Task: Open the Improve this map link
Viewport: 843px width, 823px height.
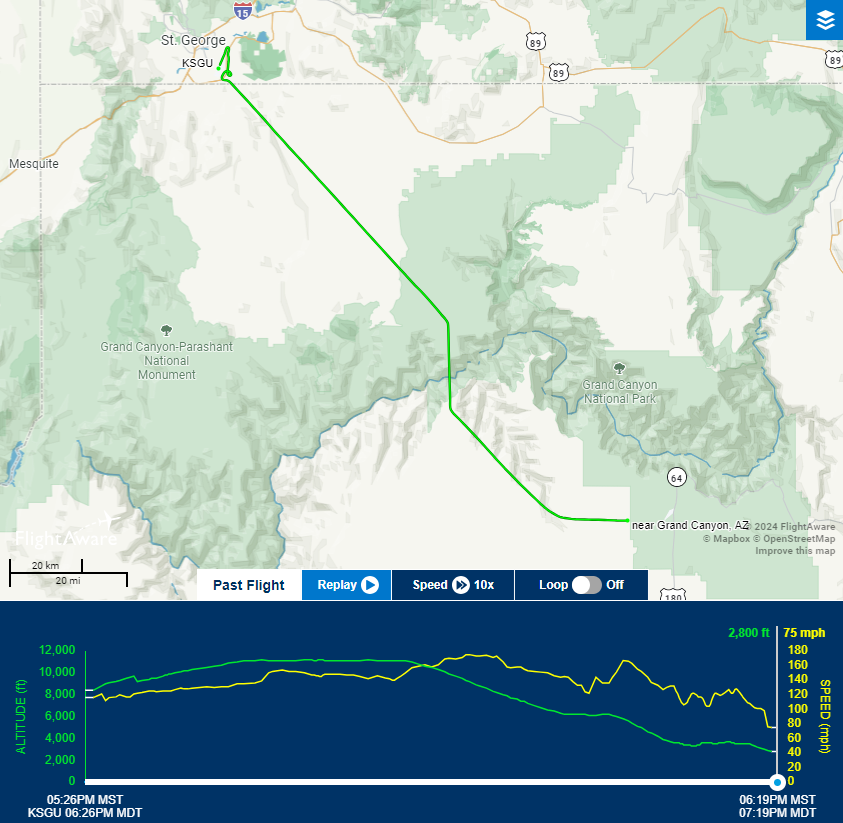Action: 794,551
